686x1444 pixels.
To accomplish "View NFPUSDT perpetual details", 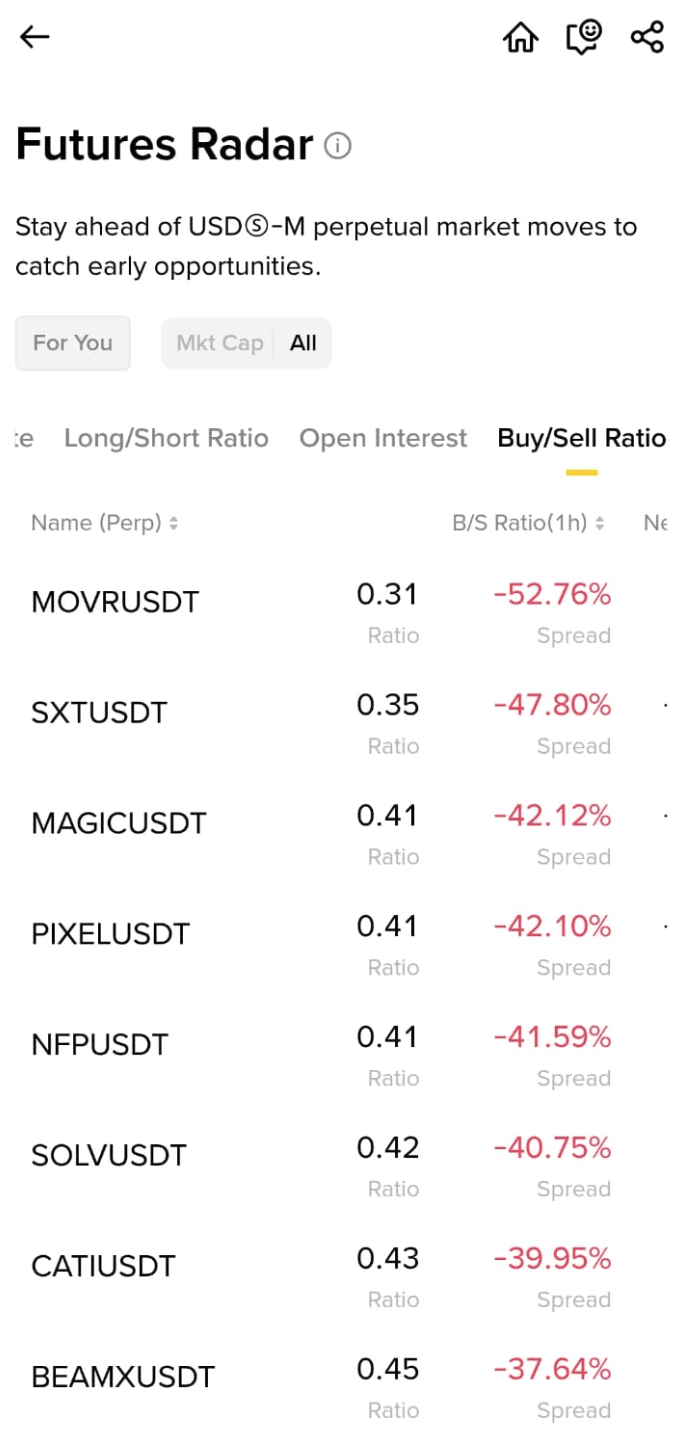I will click(x=100, y=1045).
